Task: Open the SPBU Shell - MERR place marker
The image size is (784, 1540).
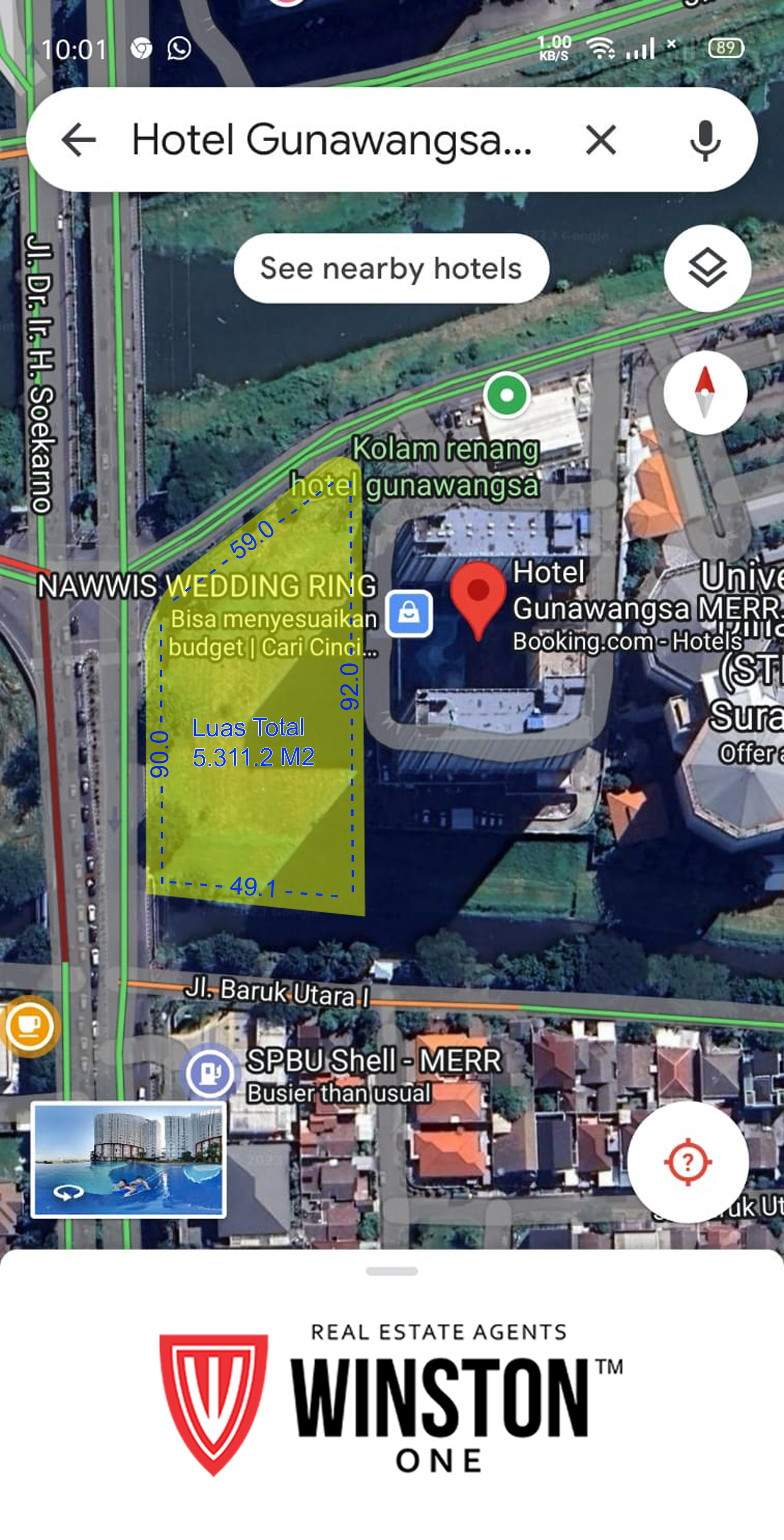Action: pos(210,1074)
